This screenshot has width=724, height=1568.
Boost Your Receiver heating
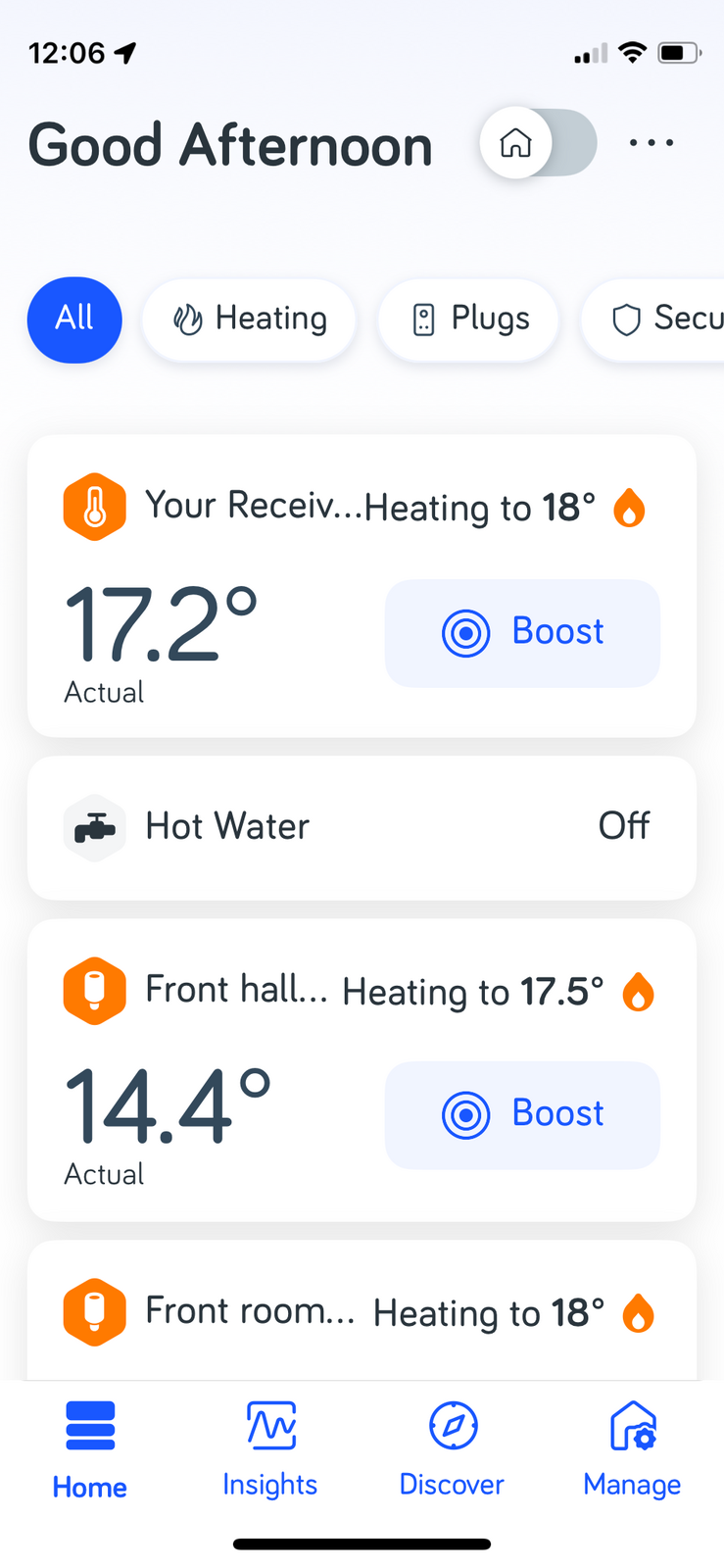click(522, 633)
